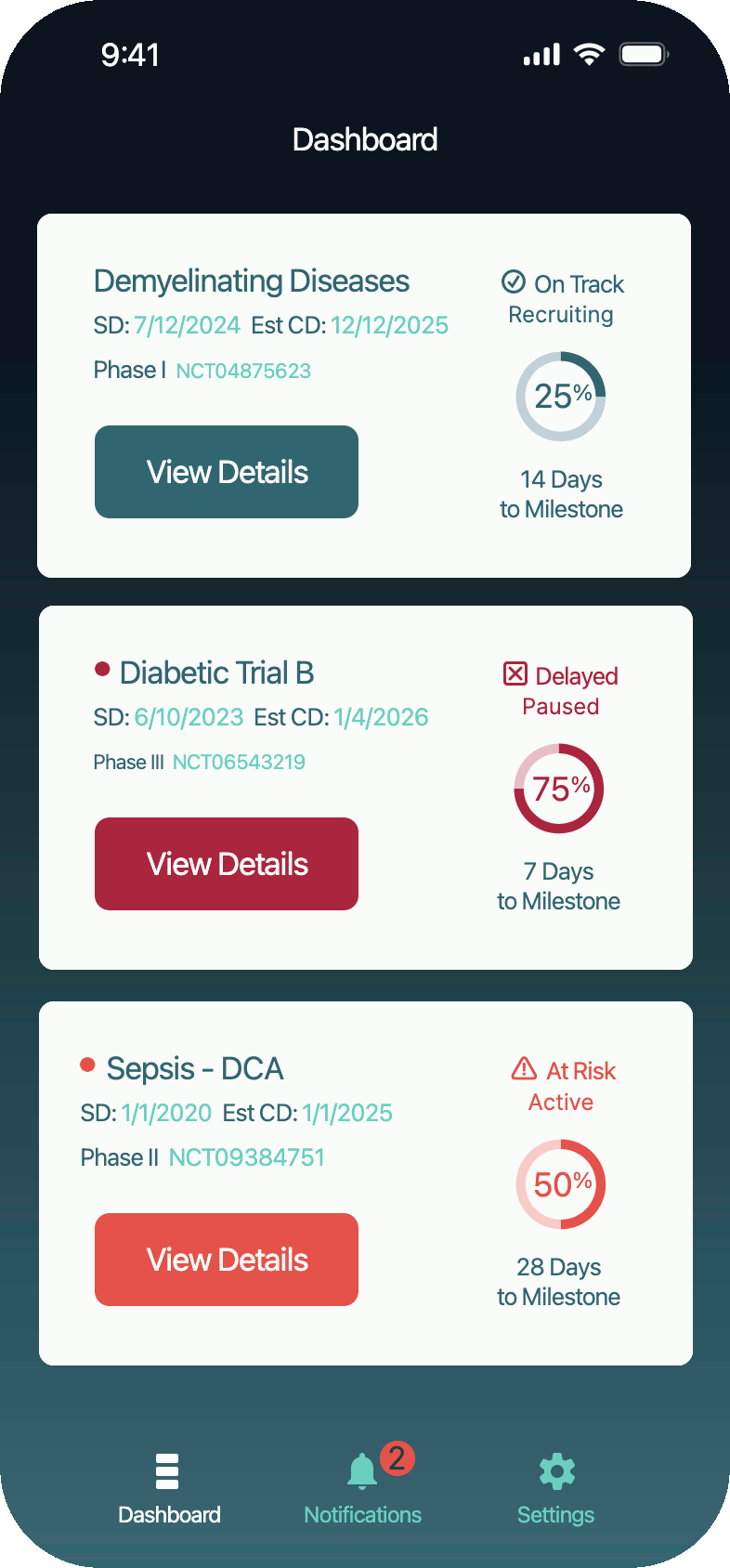This screenshot has width=730, height=1568.
Task: Open the Settings gear icon
Action: click(555, 1470)
